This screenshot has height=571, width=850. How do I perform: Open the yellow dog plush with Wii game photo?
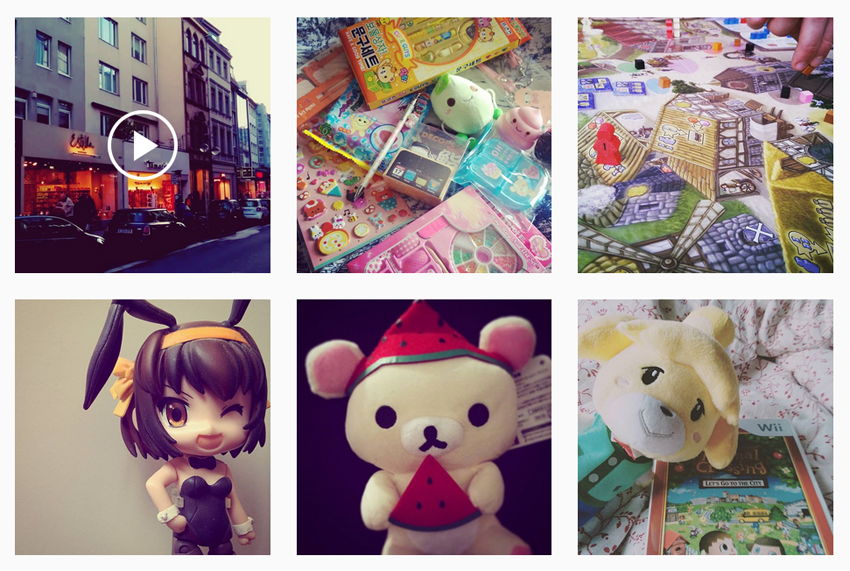coord(705,427)
